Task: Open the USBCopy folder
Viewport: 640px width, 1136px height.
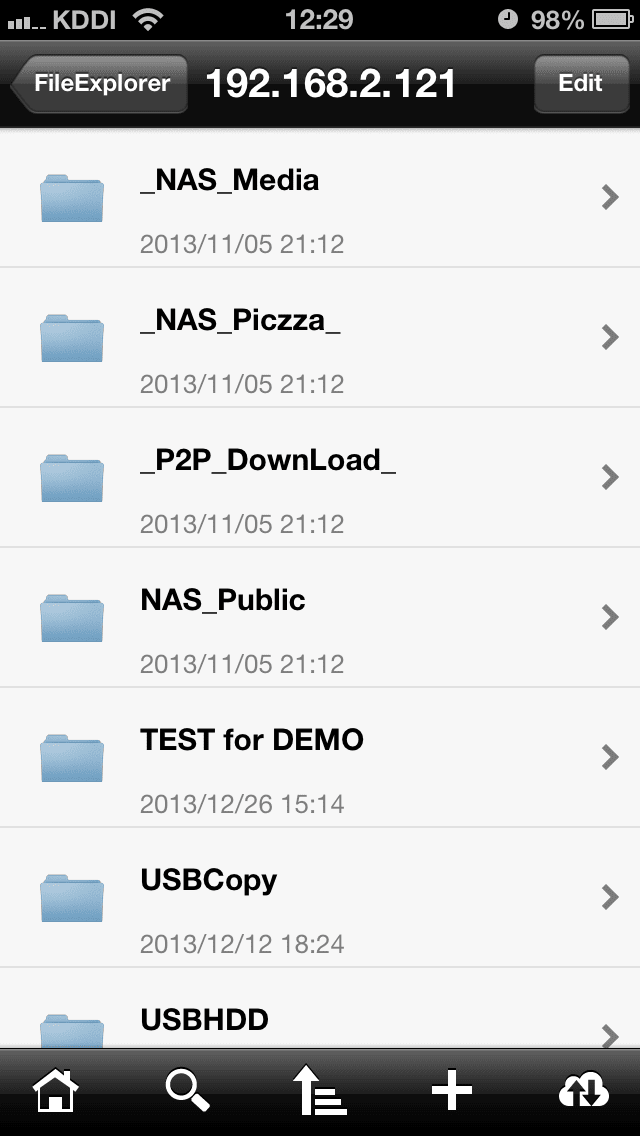Action: 320,897
